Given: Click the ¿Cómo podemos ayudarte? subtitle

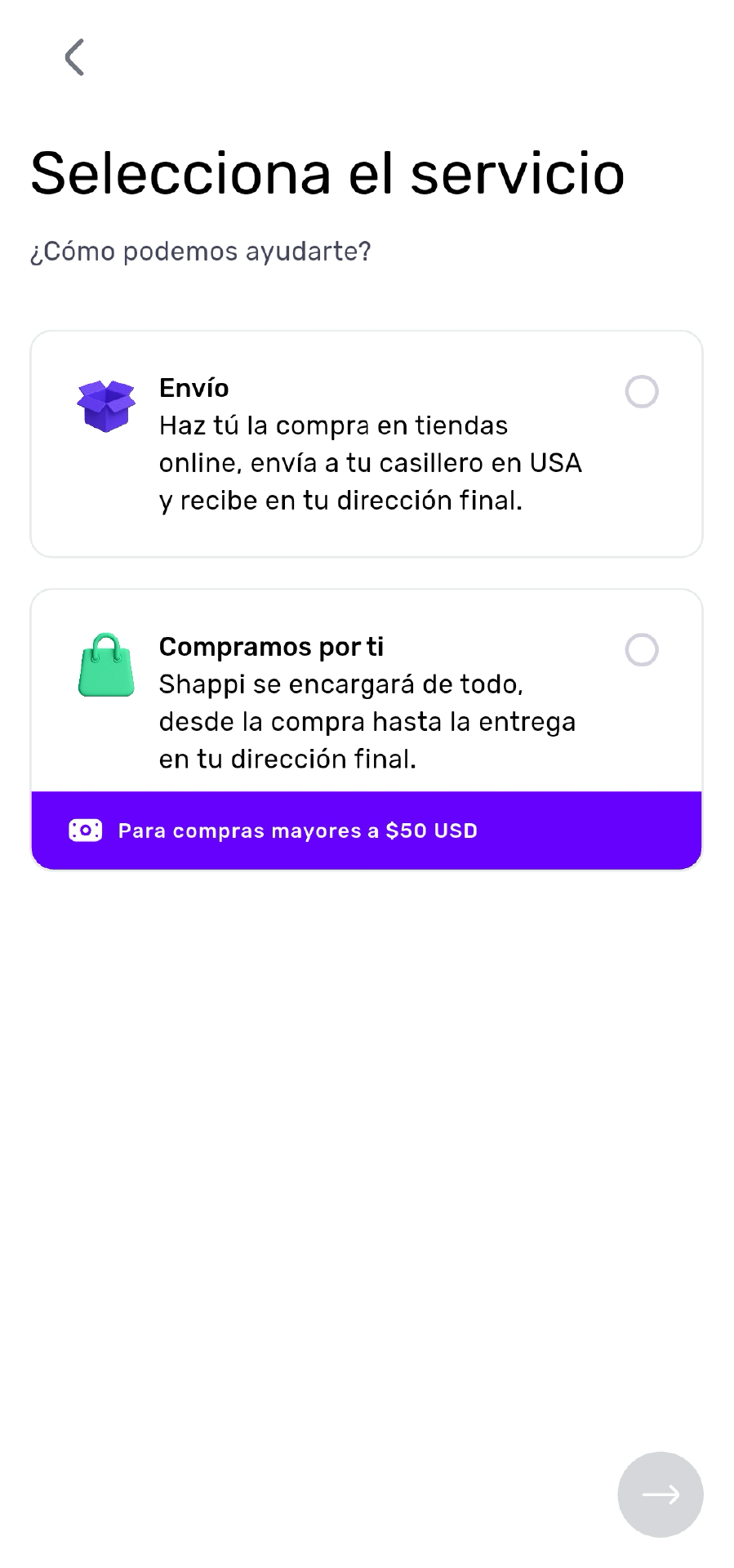Looking at the screenshot, I should 200,252.
